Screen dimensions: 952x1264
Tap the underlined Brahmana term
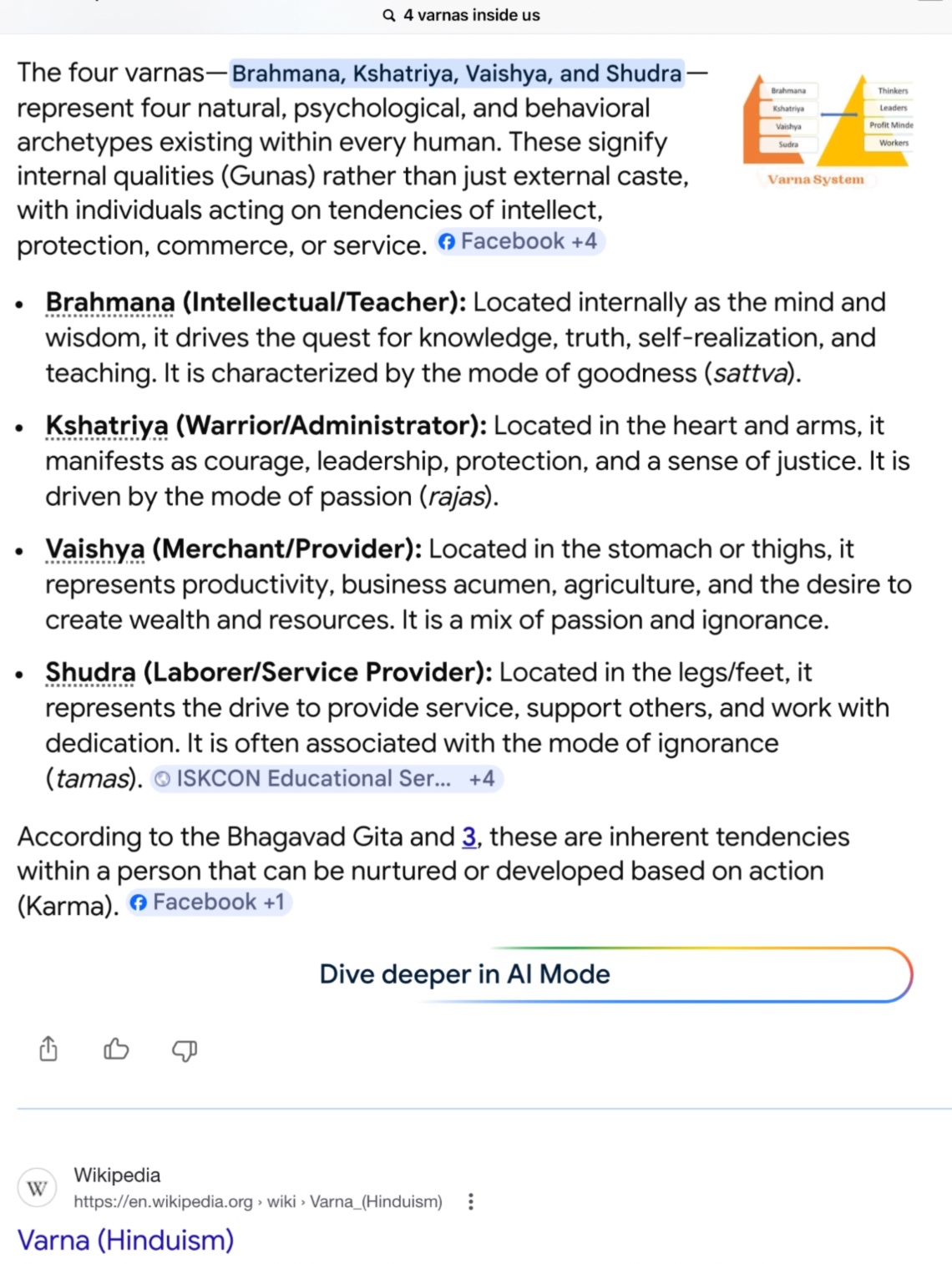click(110, 302)
